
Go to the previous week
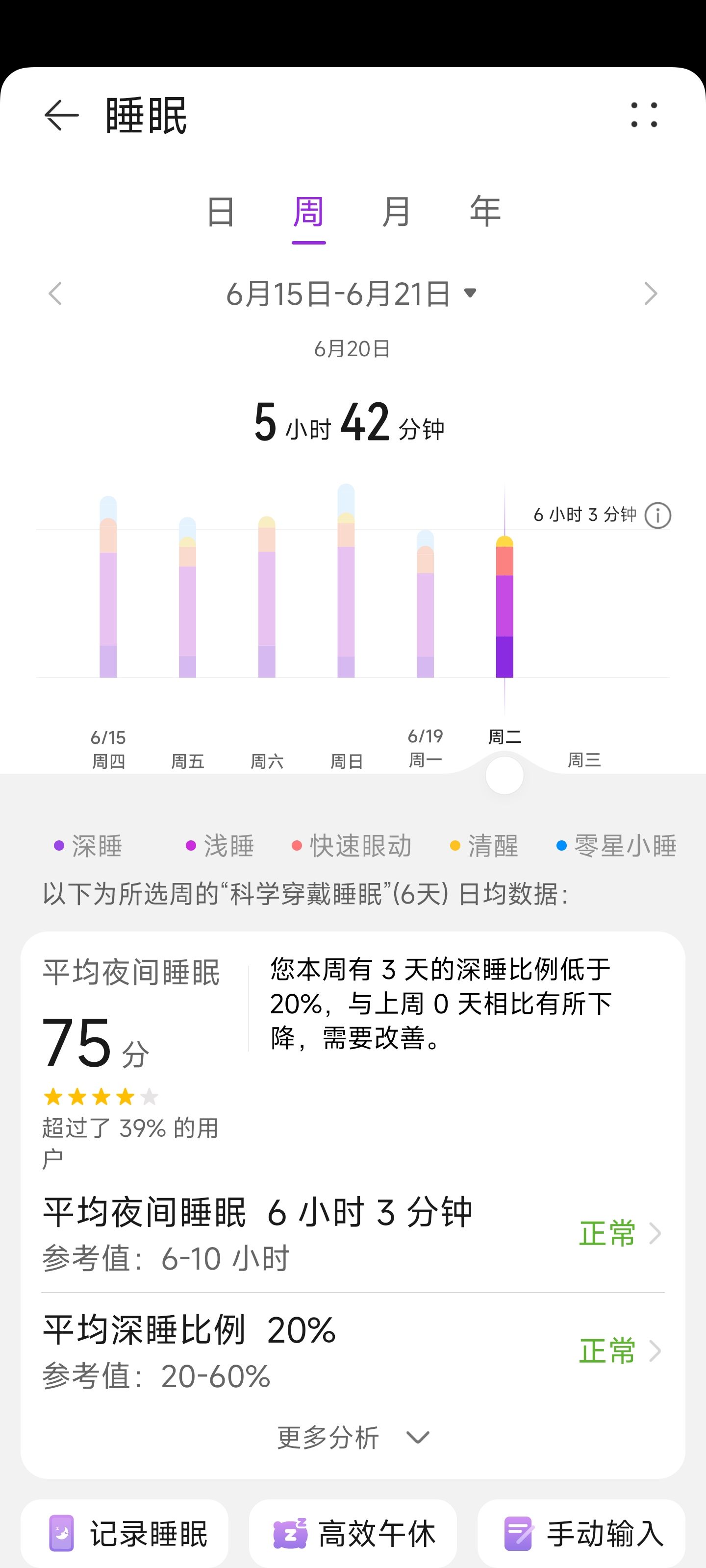(55, 294)
